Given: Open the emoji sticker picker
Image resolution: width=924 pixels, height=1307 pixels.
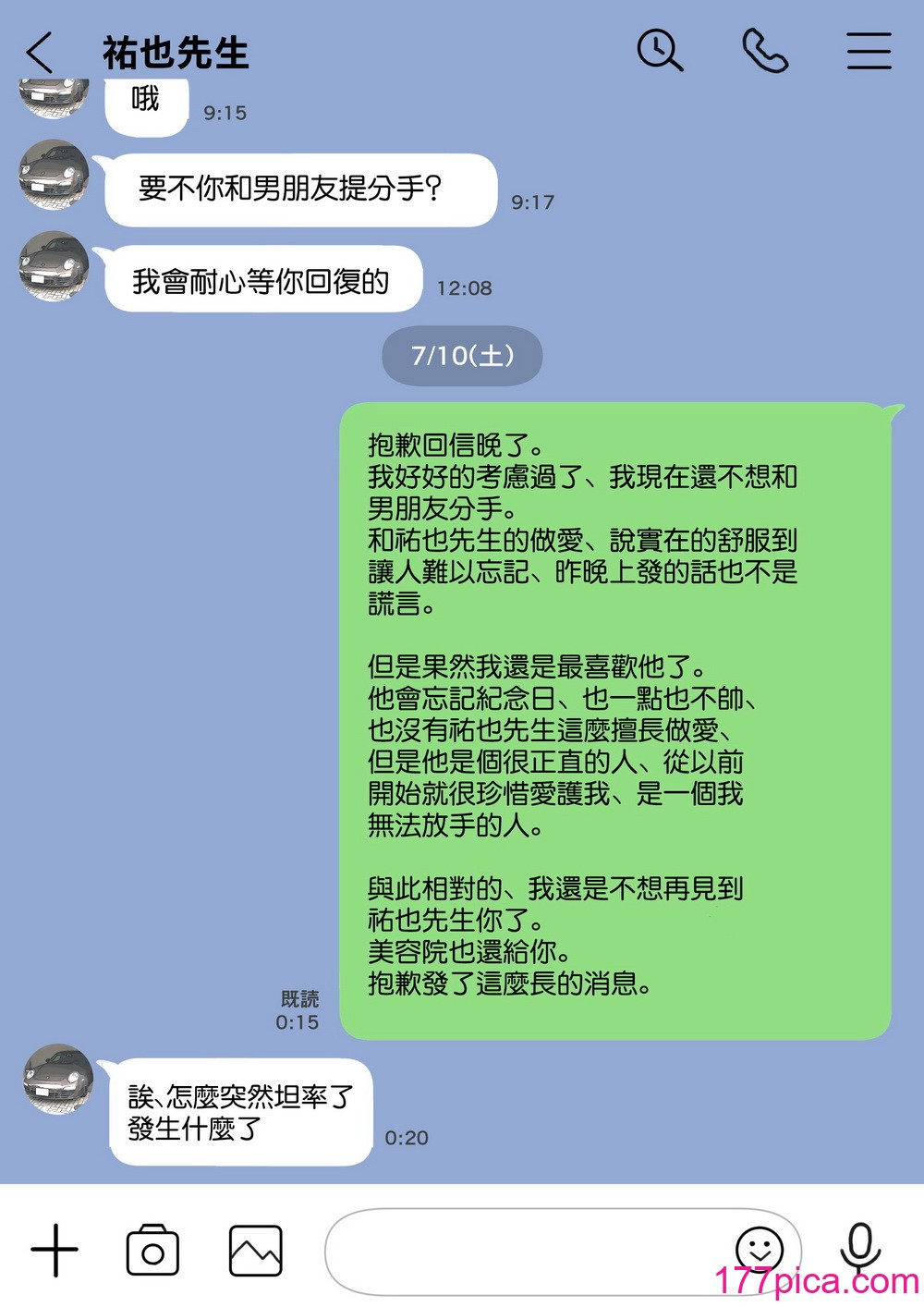Looking at the screenshot, I should point(760,1248).
